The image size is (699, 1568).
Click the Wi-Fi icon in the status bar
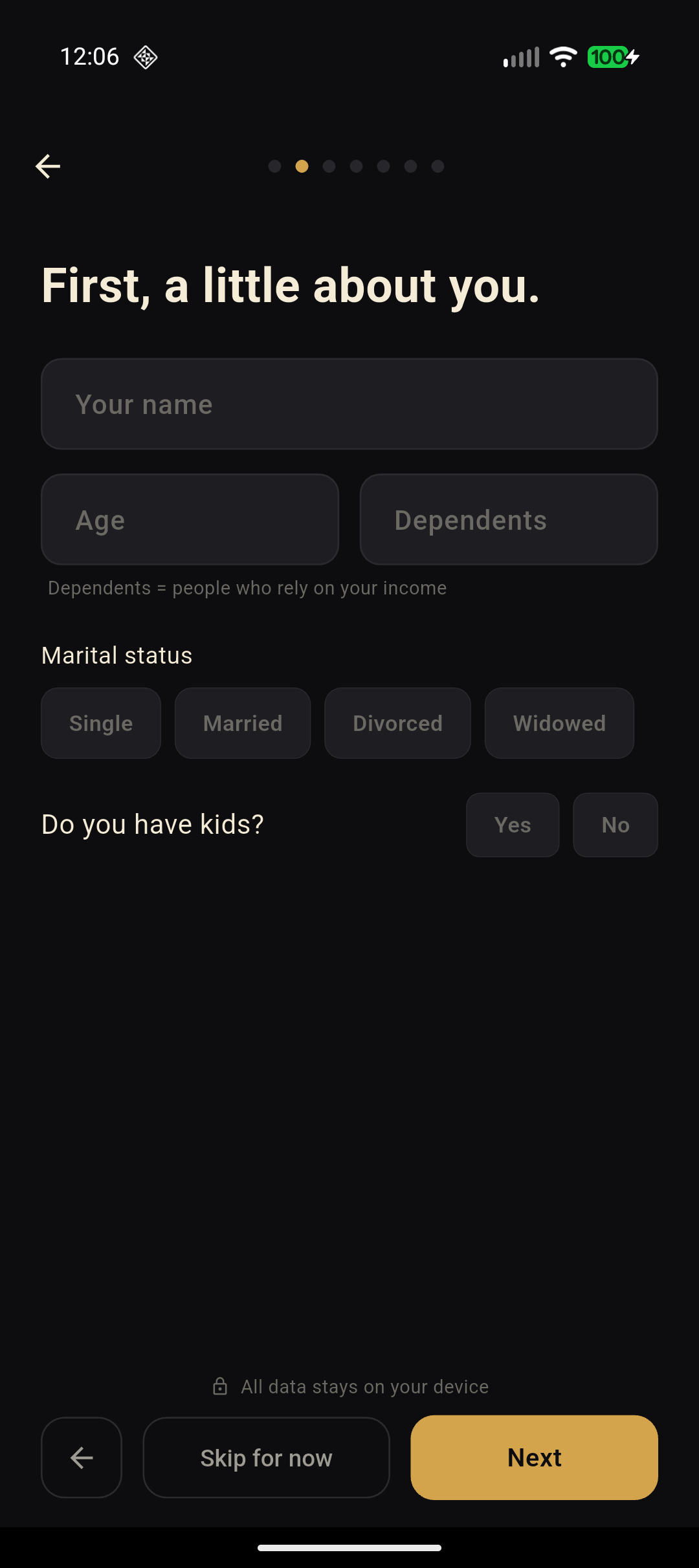click(x=562, y=57)
